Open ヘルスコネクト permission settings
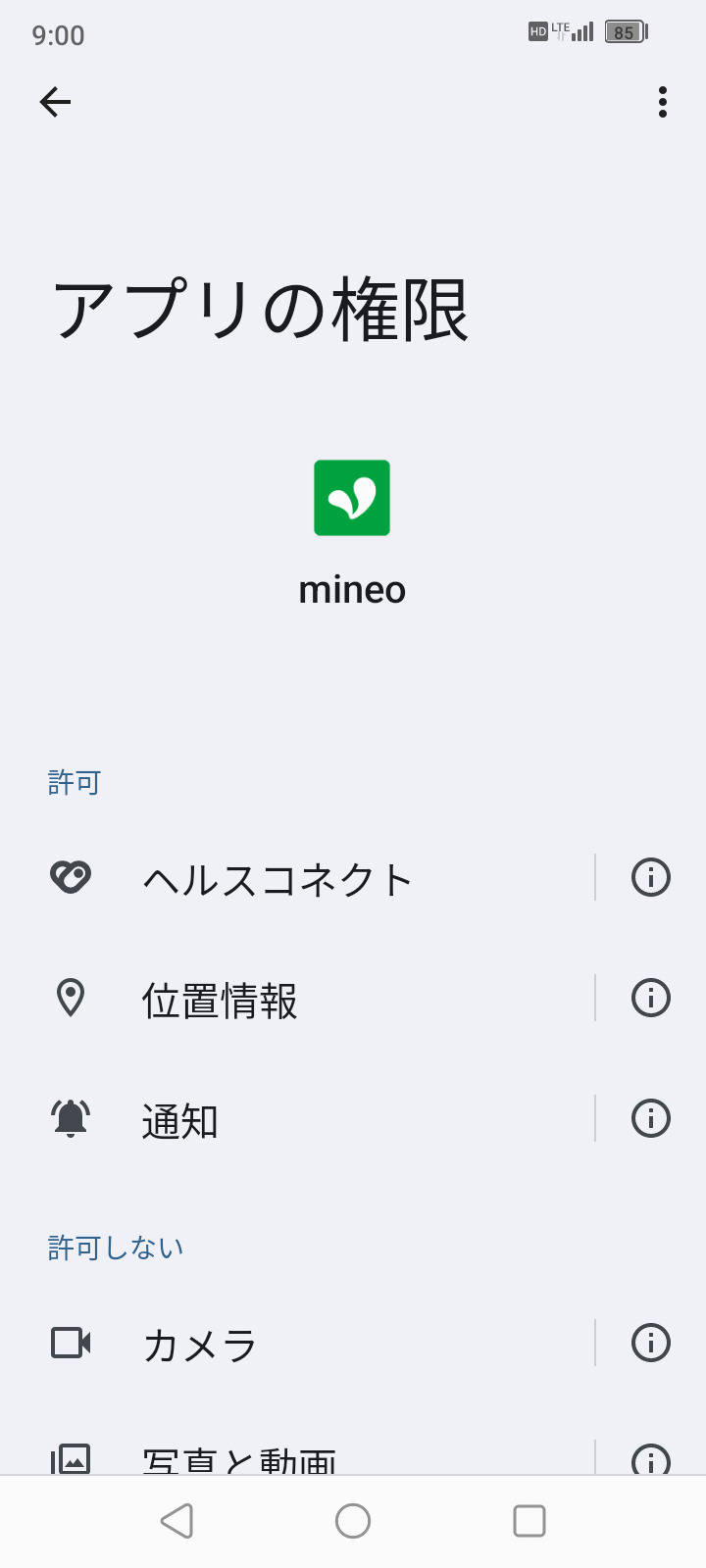The image size is (706, 1568). pos(278,878)
